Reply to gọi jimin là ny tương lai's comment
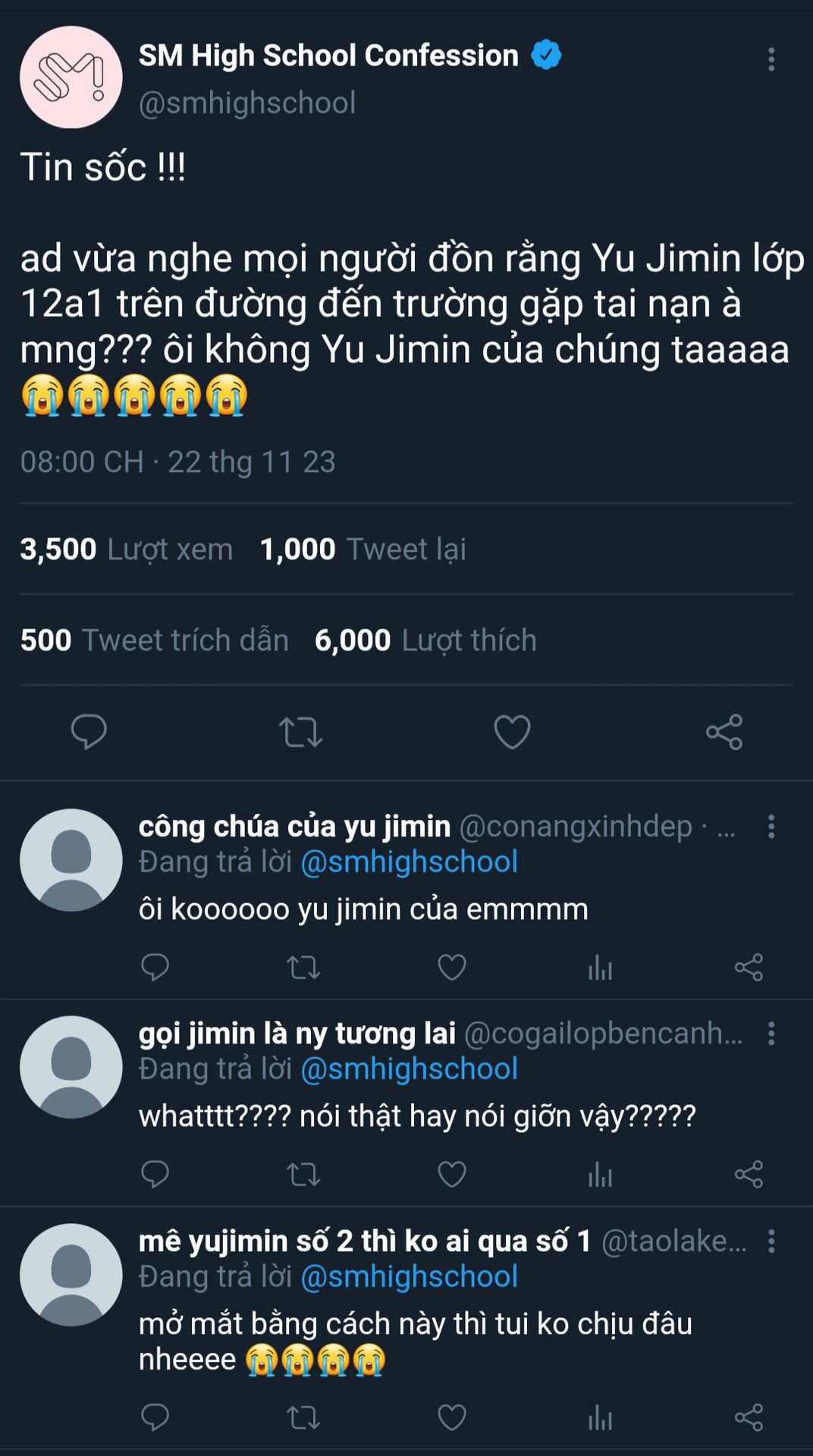 155,1175
